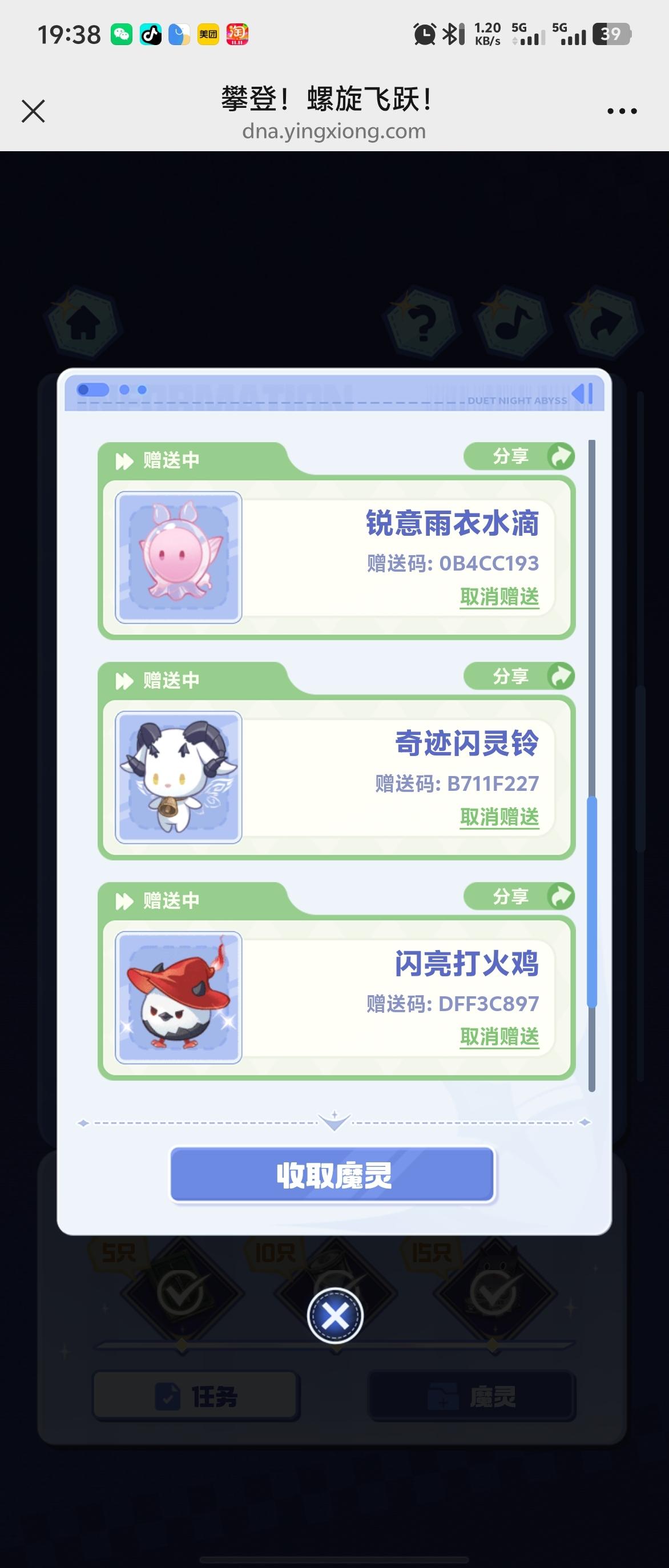The height and width of the screenshot is (1568, 669).
Task: Cancel gifting 奇迹闪灵铃
Action: pos(499,817)
